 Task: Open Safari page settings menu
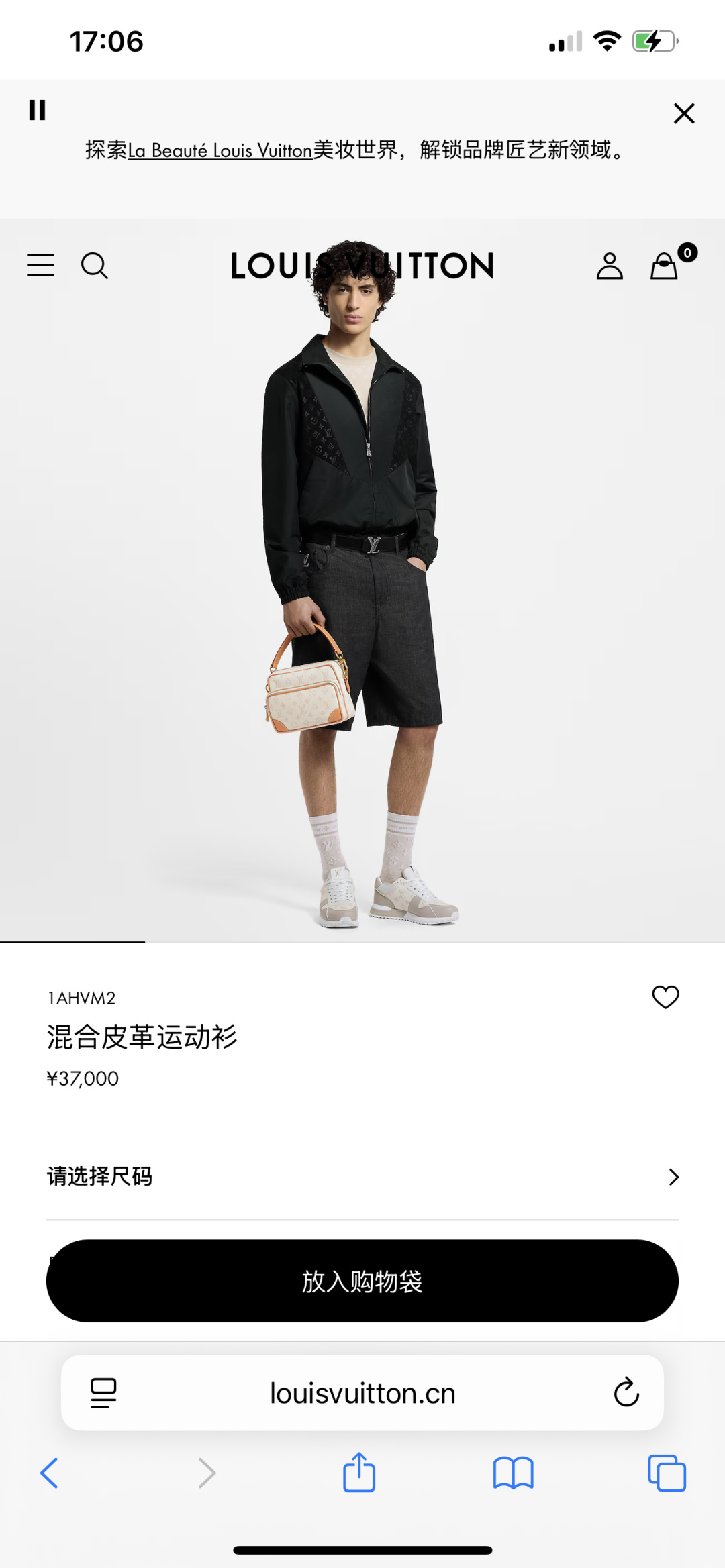pyautogui.click(x=103, y=1393)
